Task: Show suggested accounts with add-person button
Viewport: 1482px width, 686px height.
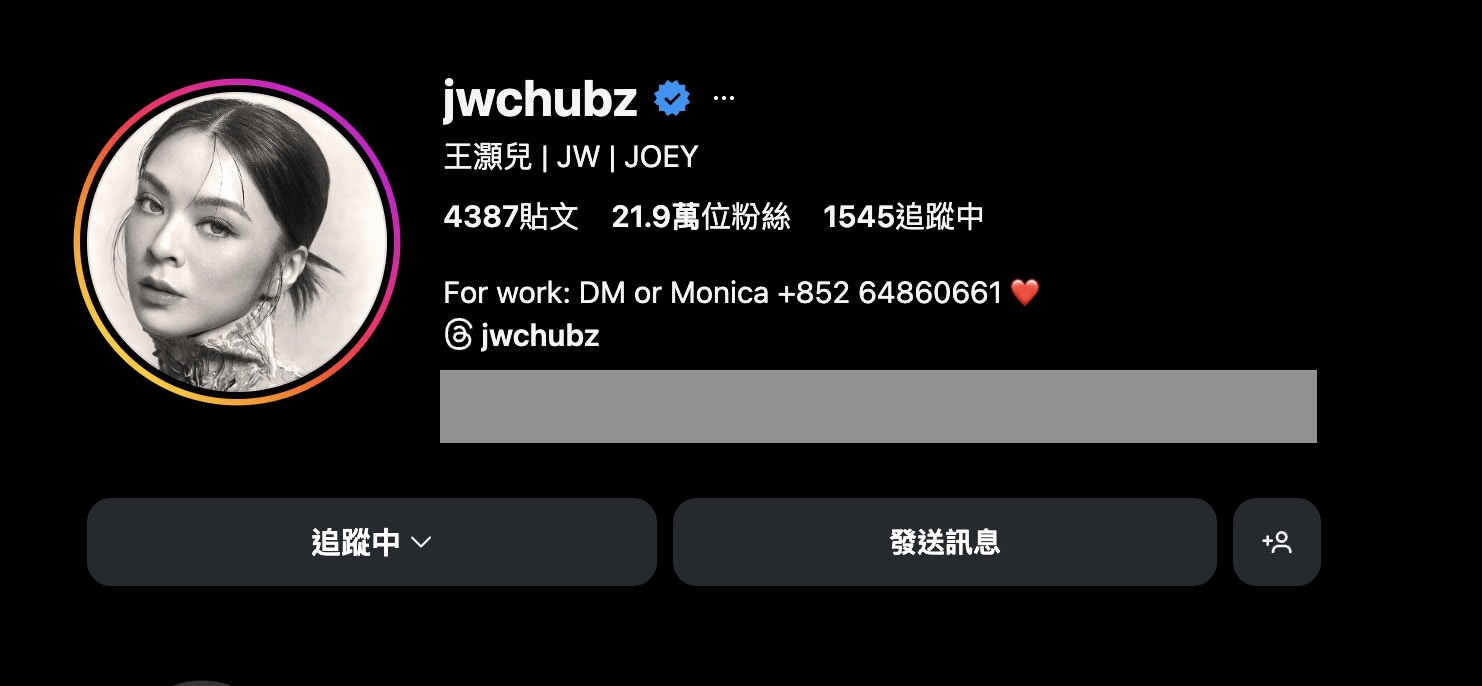Action: pyautogui.click(x=1276, y=542)
